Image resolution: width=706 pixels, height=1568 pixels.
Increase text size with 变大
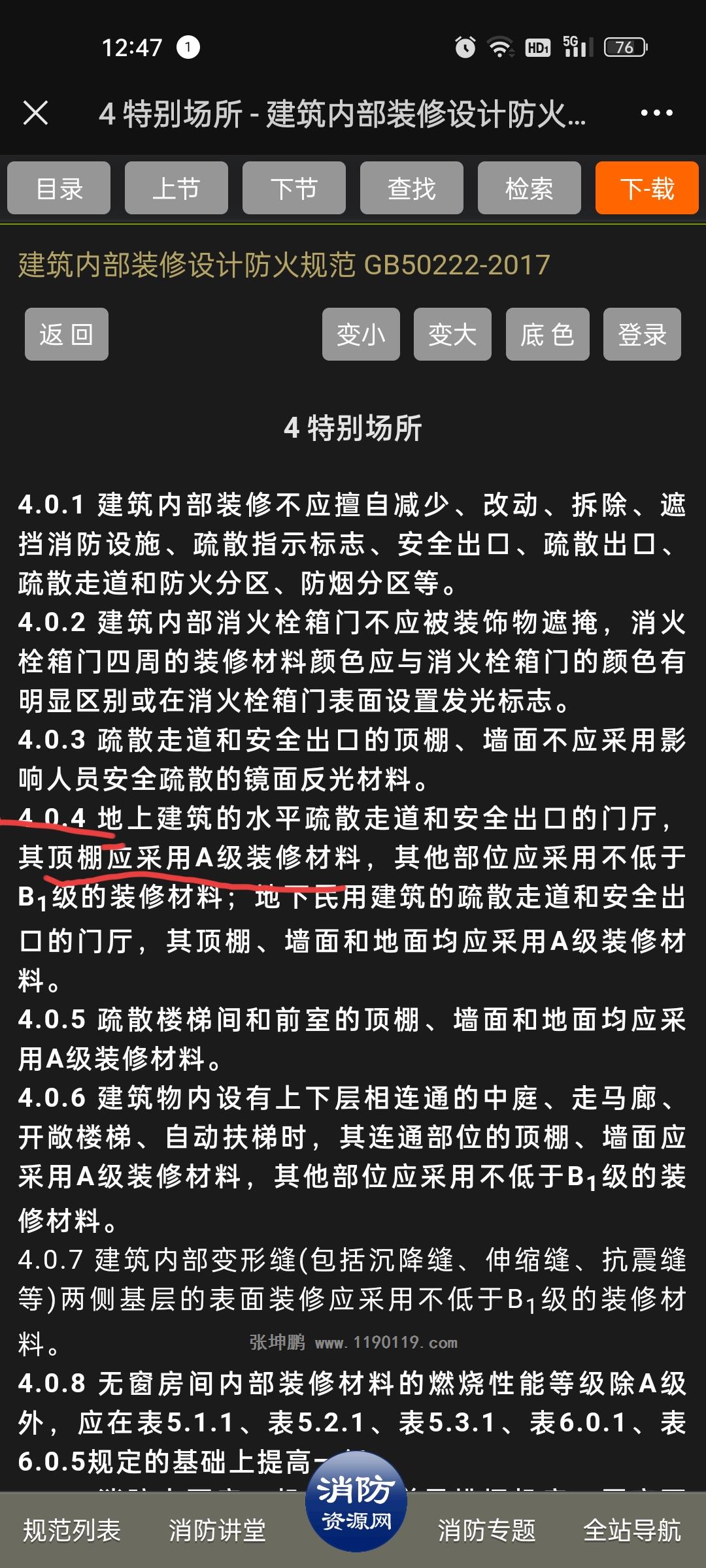coord(452,335)
